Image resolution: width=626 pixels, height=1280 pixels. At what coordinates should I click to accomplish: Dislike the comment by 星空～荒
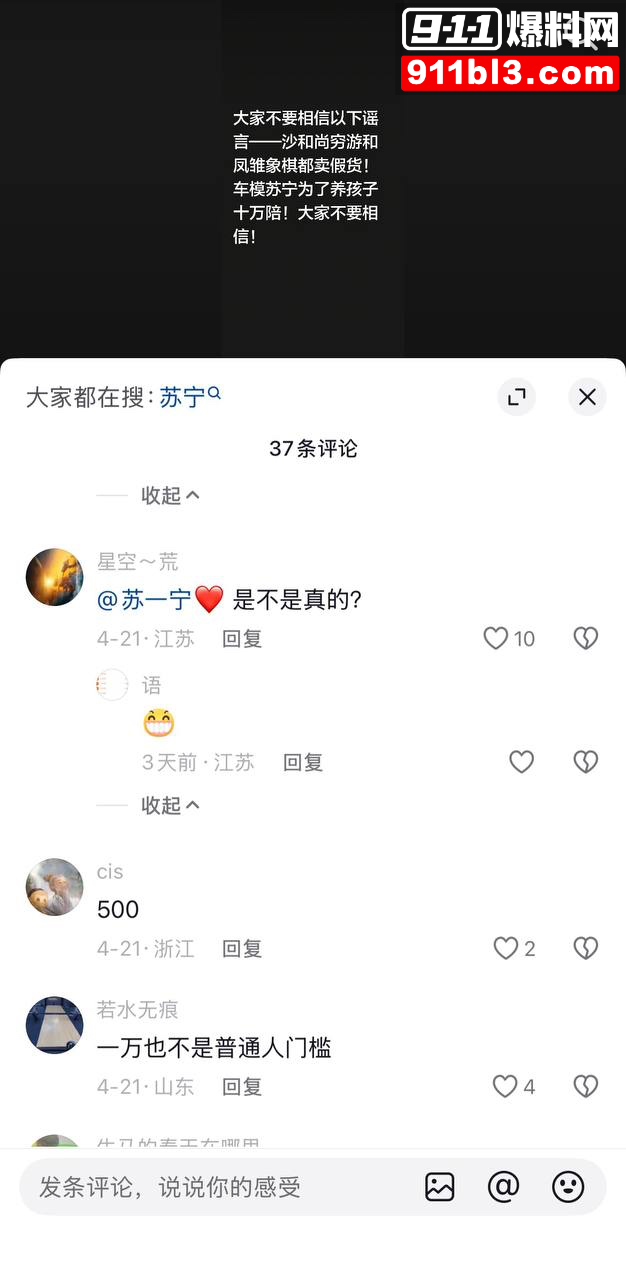tap(585, 638)
